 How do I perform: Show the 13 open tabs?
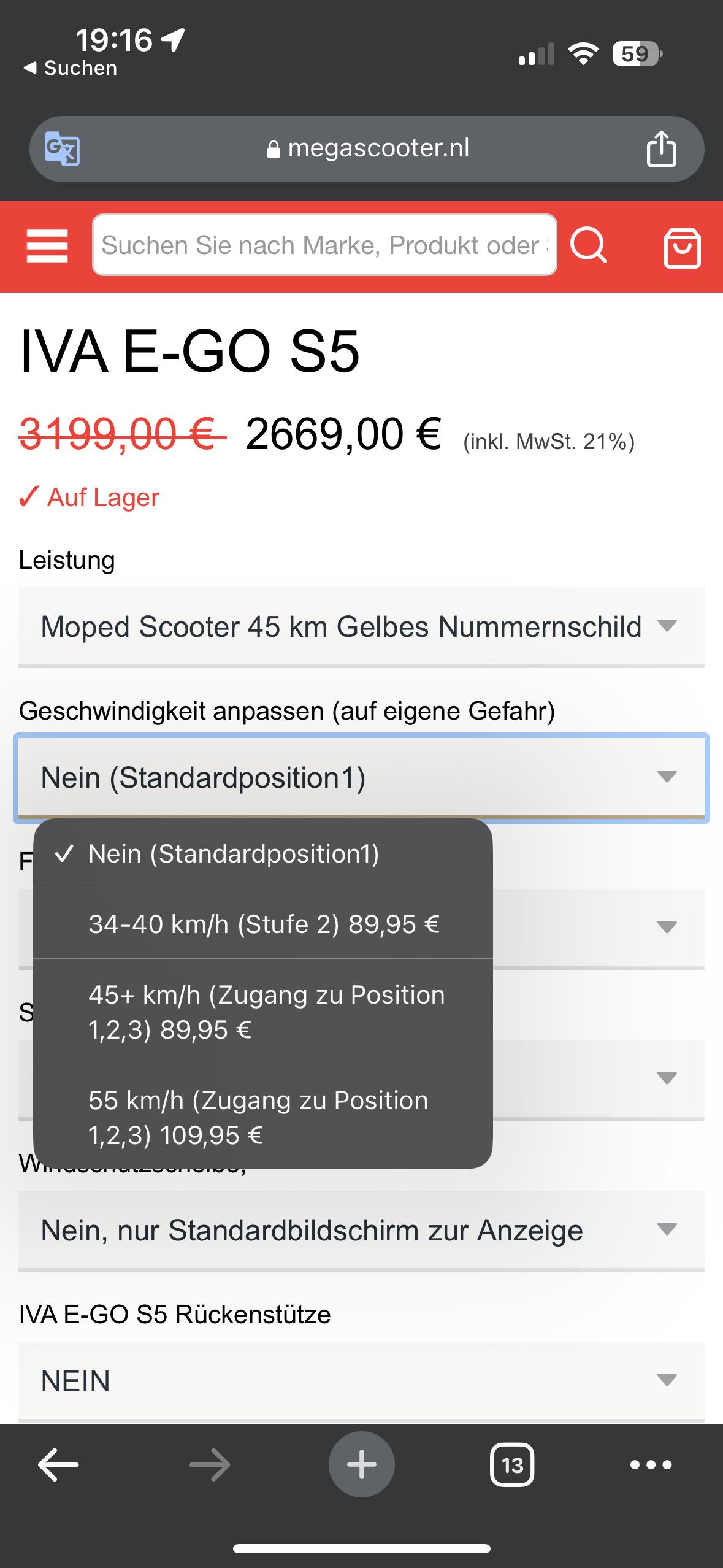[x=512, y=1465]
